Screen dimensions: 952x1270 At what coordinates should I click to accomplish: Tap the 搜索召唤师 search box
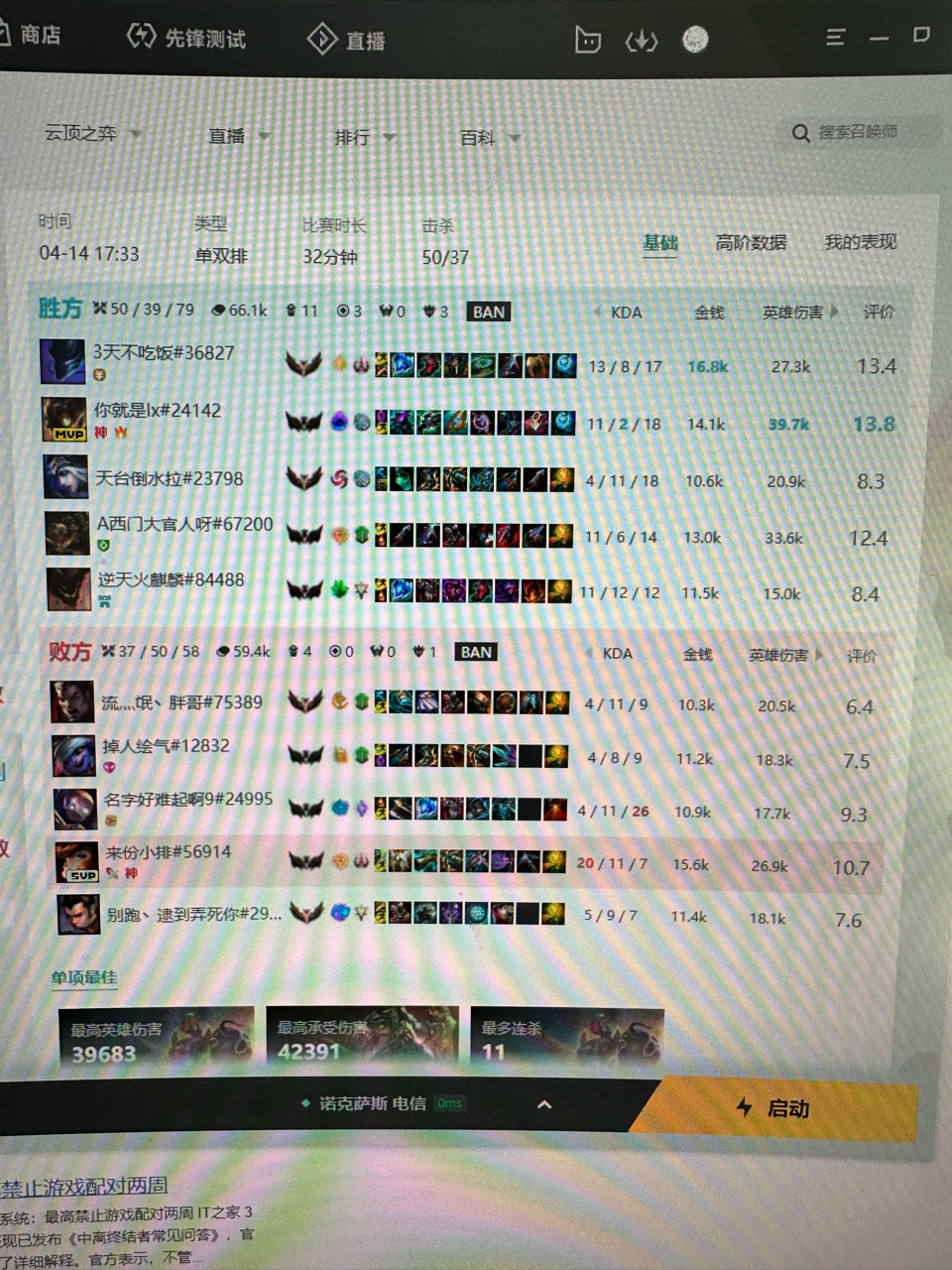tap(857, 132)
